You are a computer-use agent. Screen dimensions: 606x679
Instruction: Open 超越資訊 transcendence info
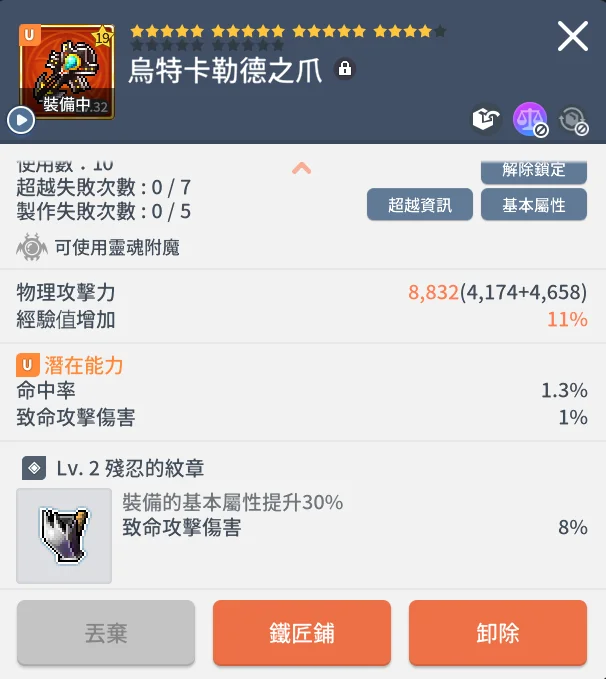(x=419, y=205)
